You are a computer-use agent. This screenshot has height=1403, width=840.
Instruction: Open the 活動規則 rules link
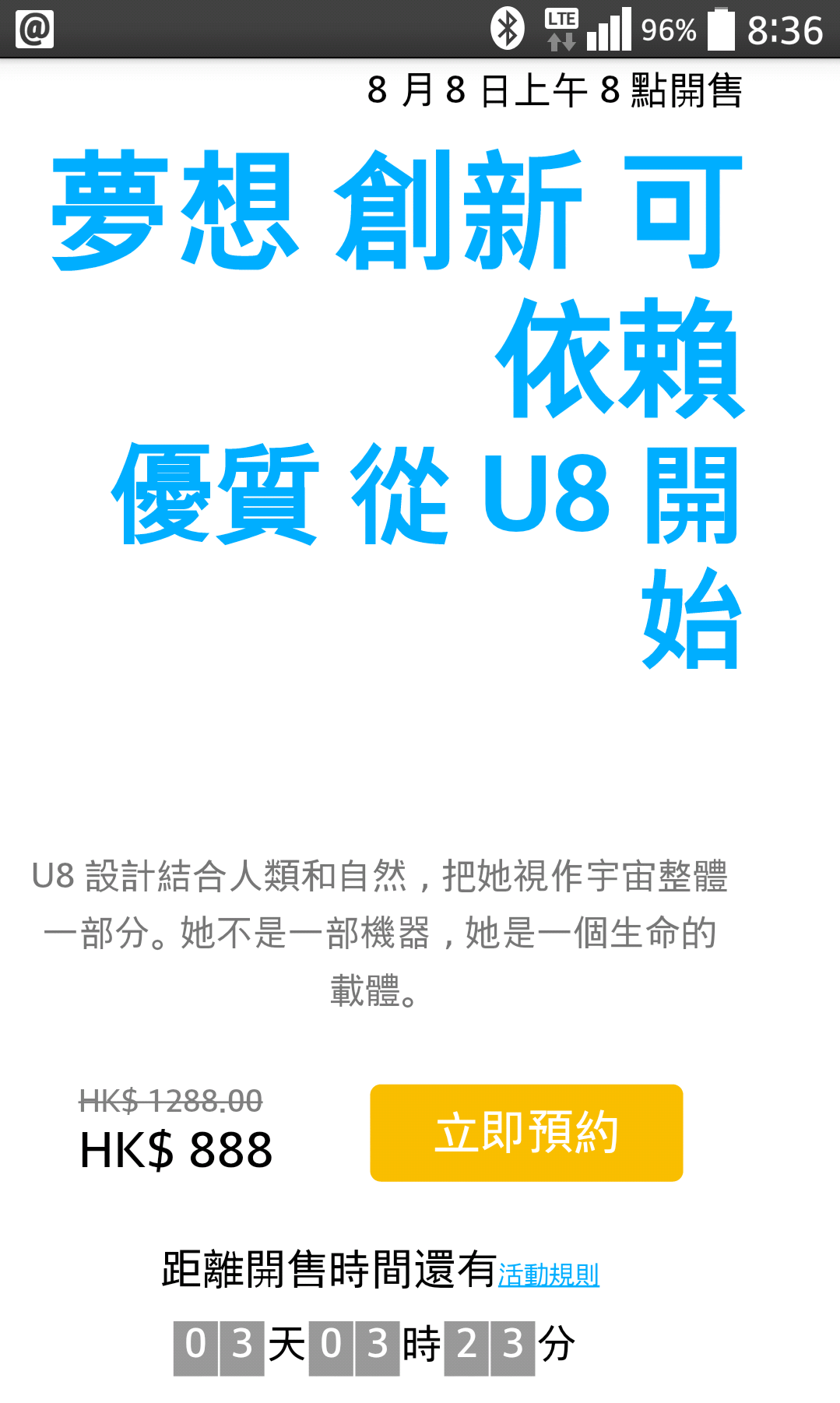click(548, 1275)
